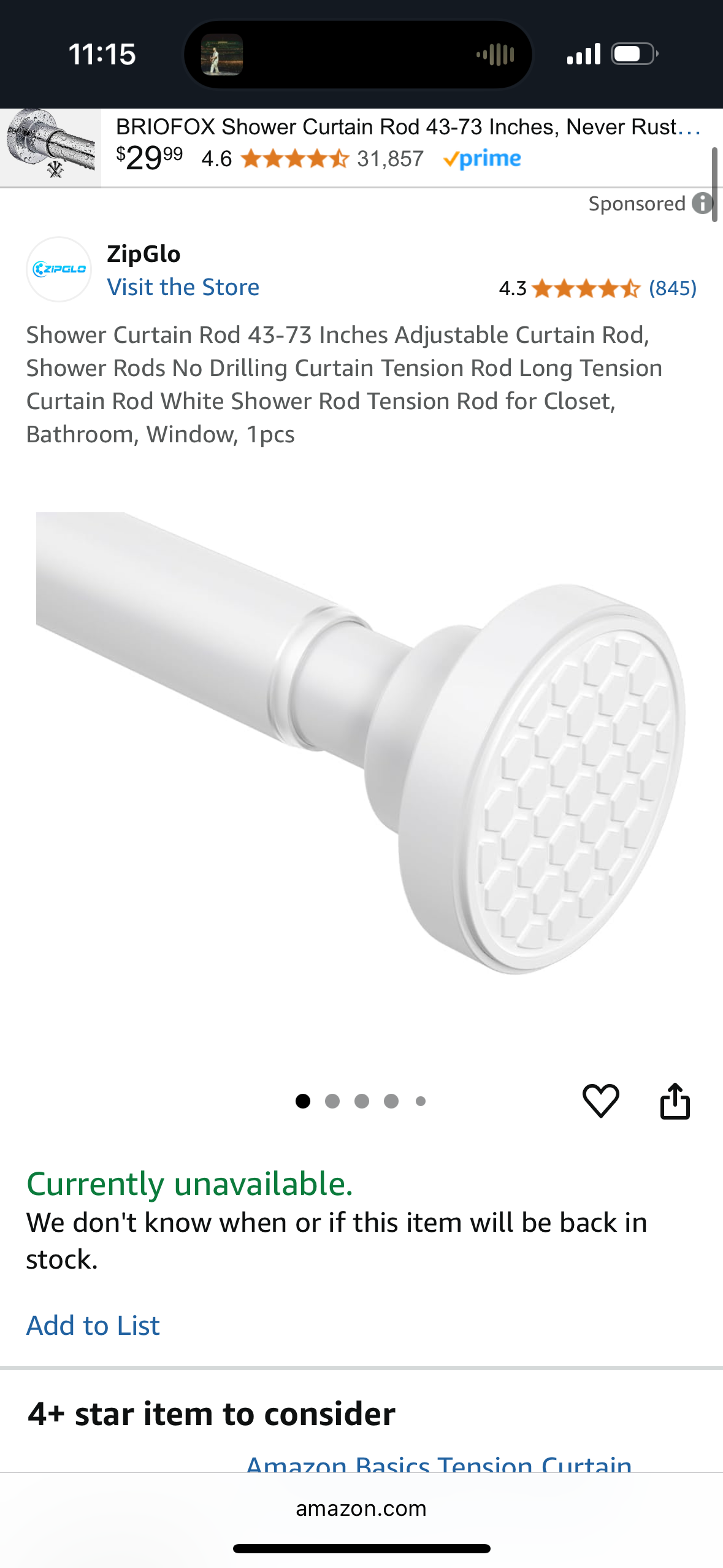Visit the ZipGlo store
The width and height of the screenshot is (723, 1568).
183,287
